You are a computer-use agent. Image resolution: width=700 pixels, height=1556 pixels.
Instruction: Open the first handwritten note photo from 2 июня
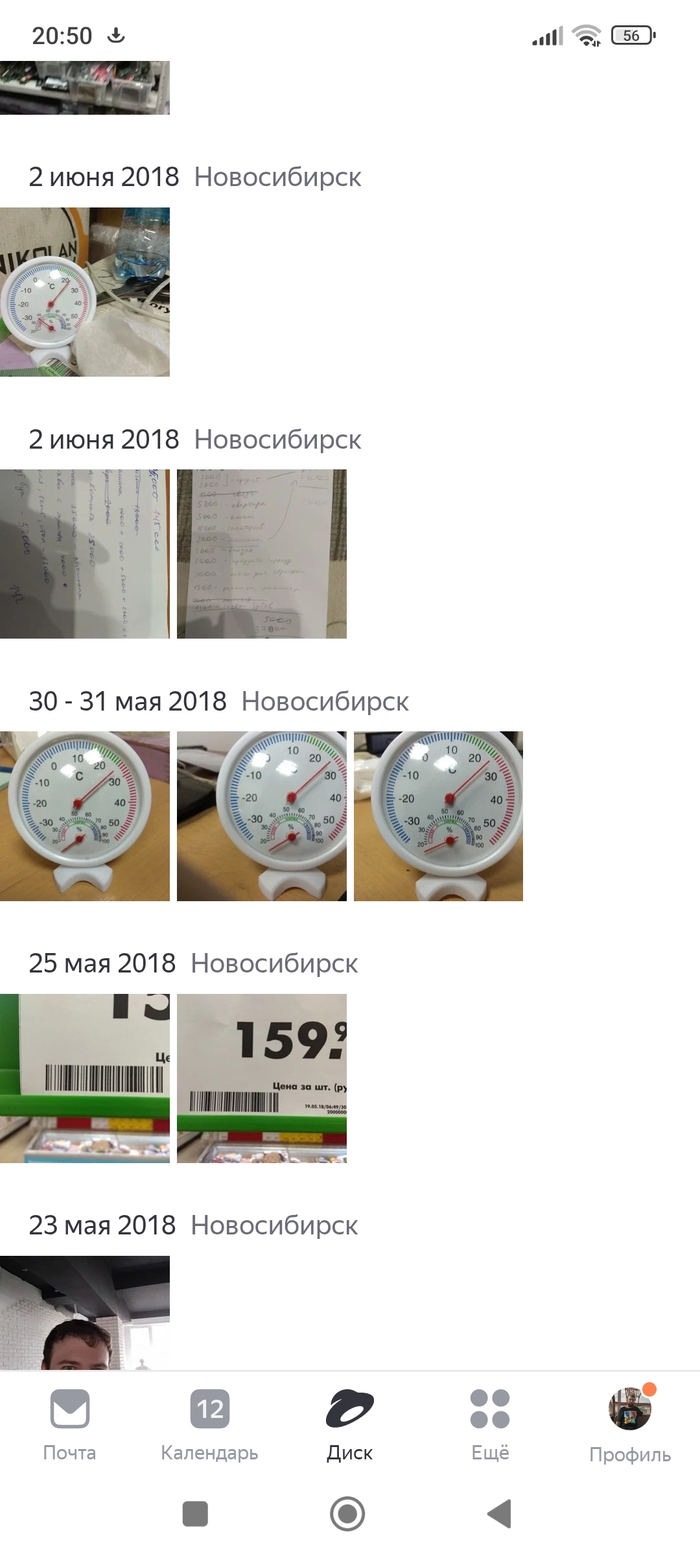click(85, 554)
